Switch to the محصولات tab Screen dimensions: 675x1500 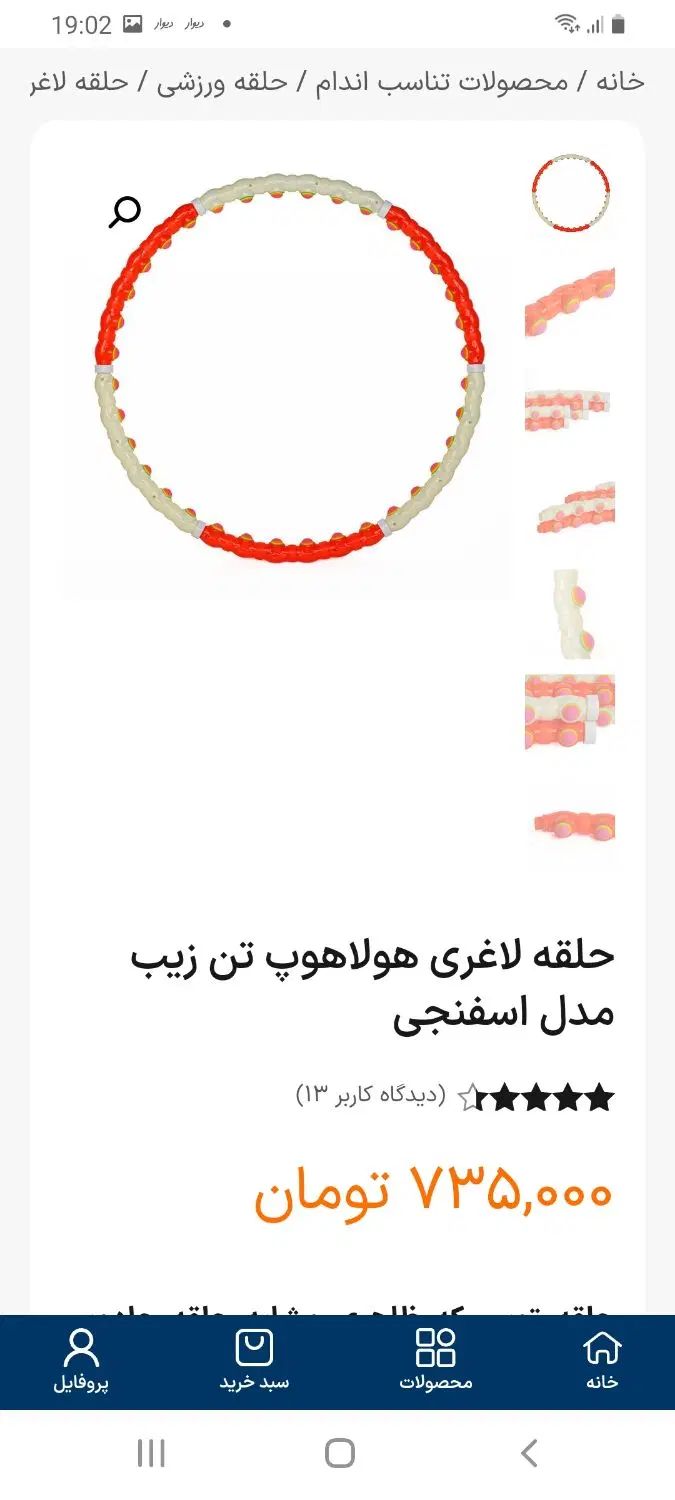coord(435,1361)
